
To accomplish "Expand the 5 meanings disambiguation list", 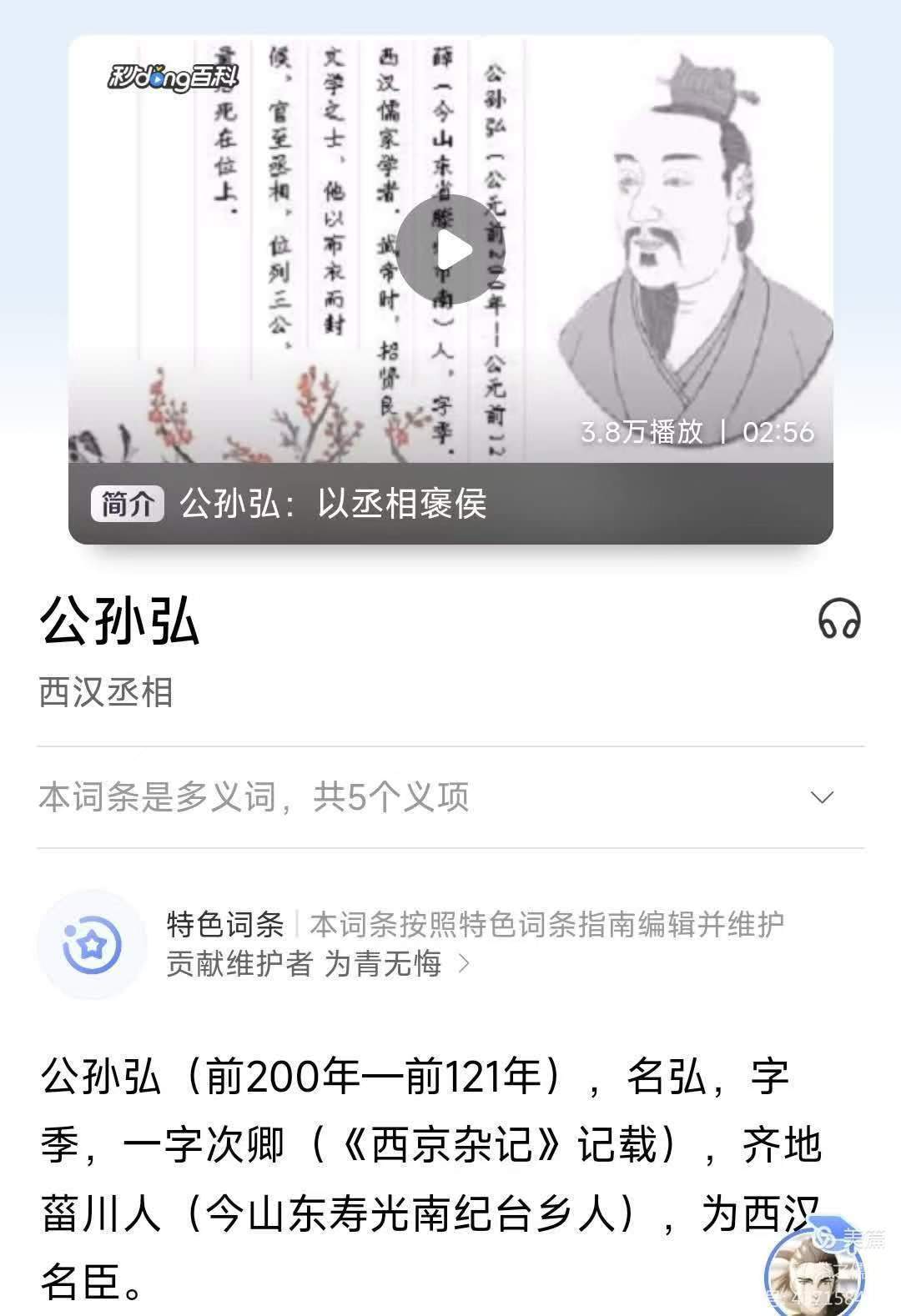I will pyautogui.click(x=822, y=797).
